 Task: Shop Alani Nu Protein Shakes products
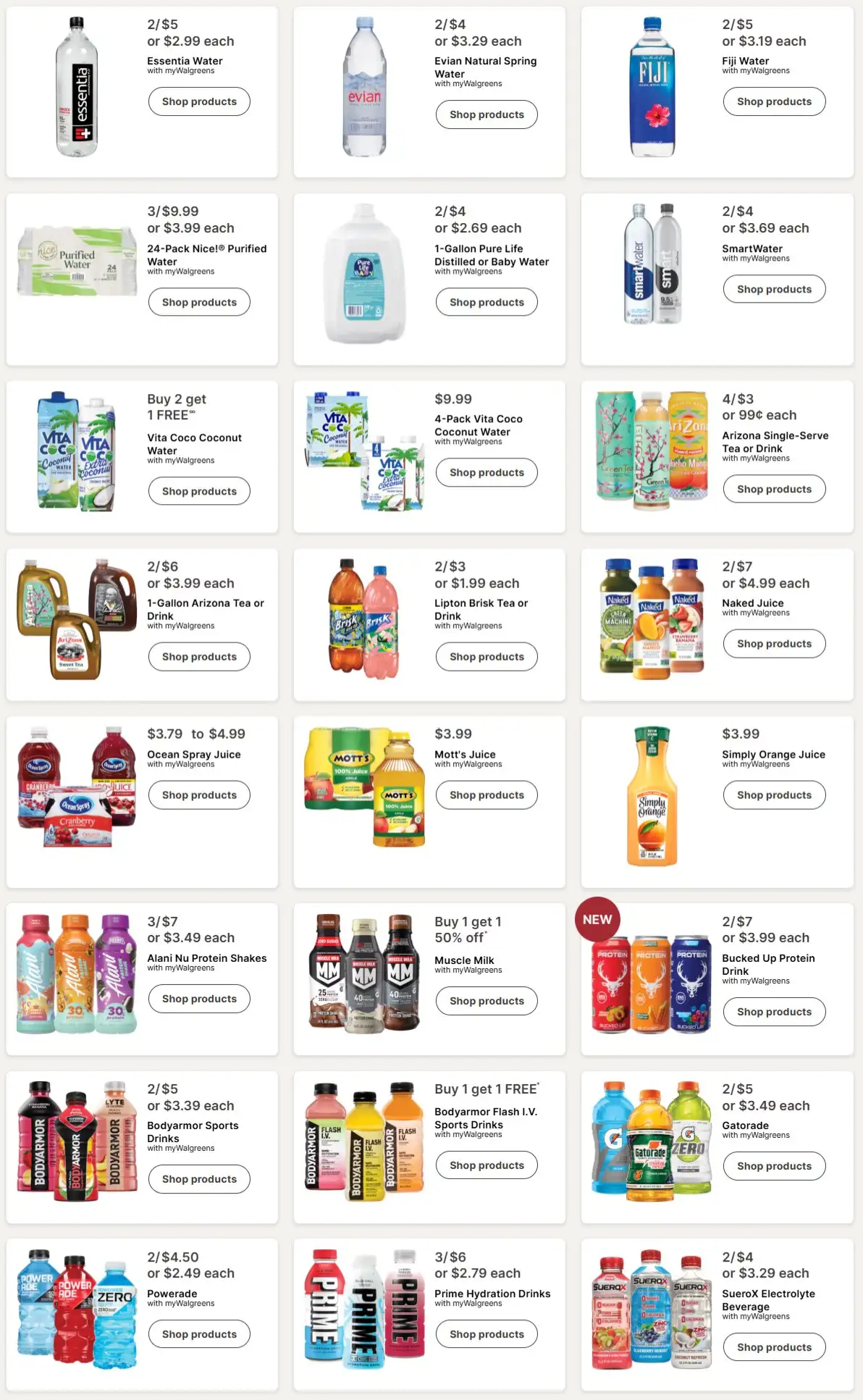[199, 998]
